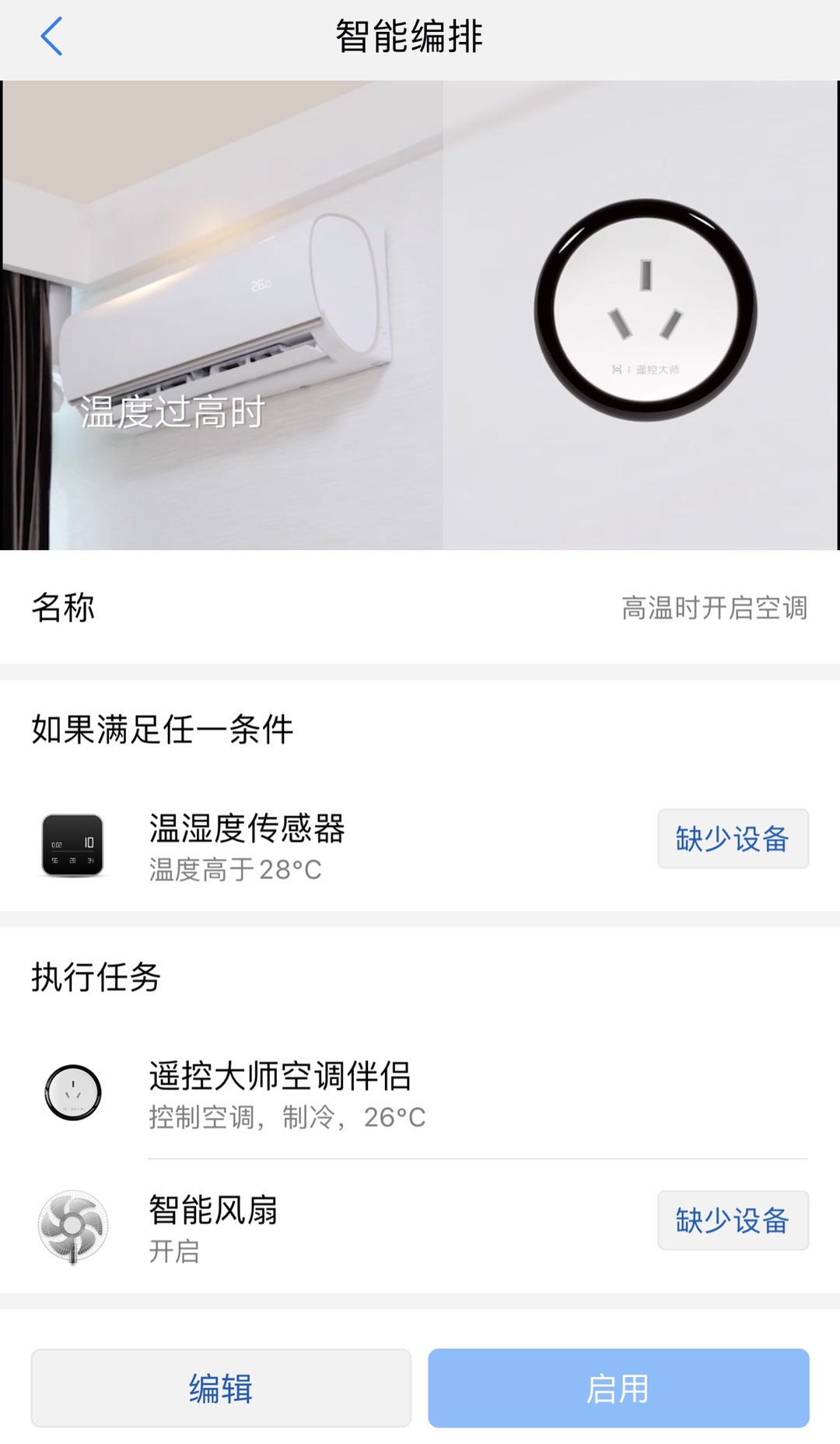Edit the scene name 高温时开启空调
840x1444 pixels.
pos(716,611)
